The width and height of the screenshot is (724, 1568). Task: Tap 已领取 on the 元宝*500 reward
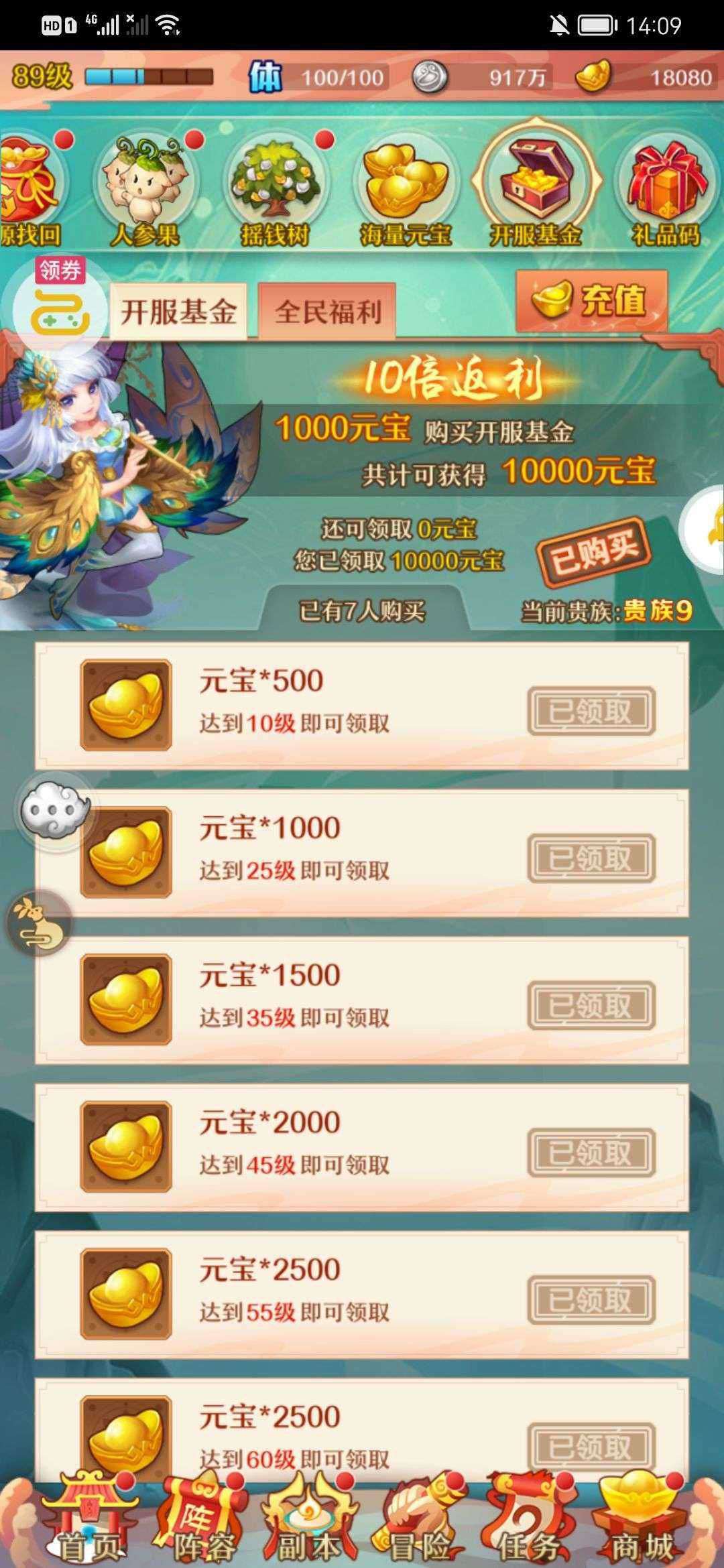click(591, 711)
